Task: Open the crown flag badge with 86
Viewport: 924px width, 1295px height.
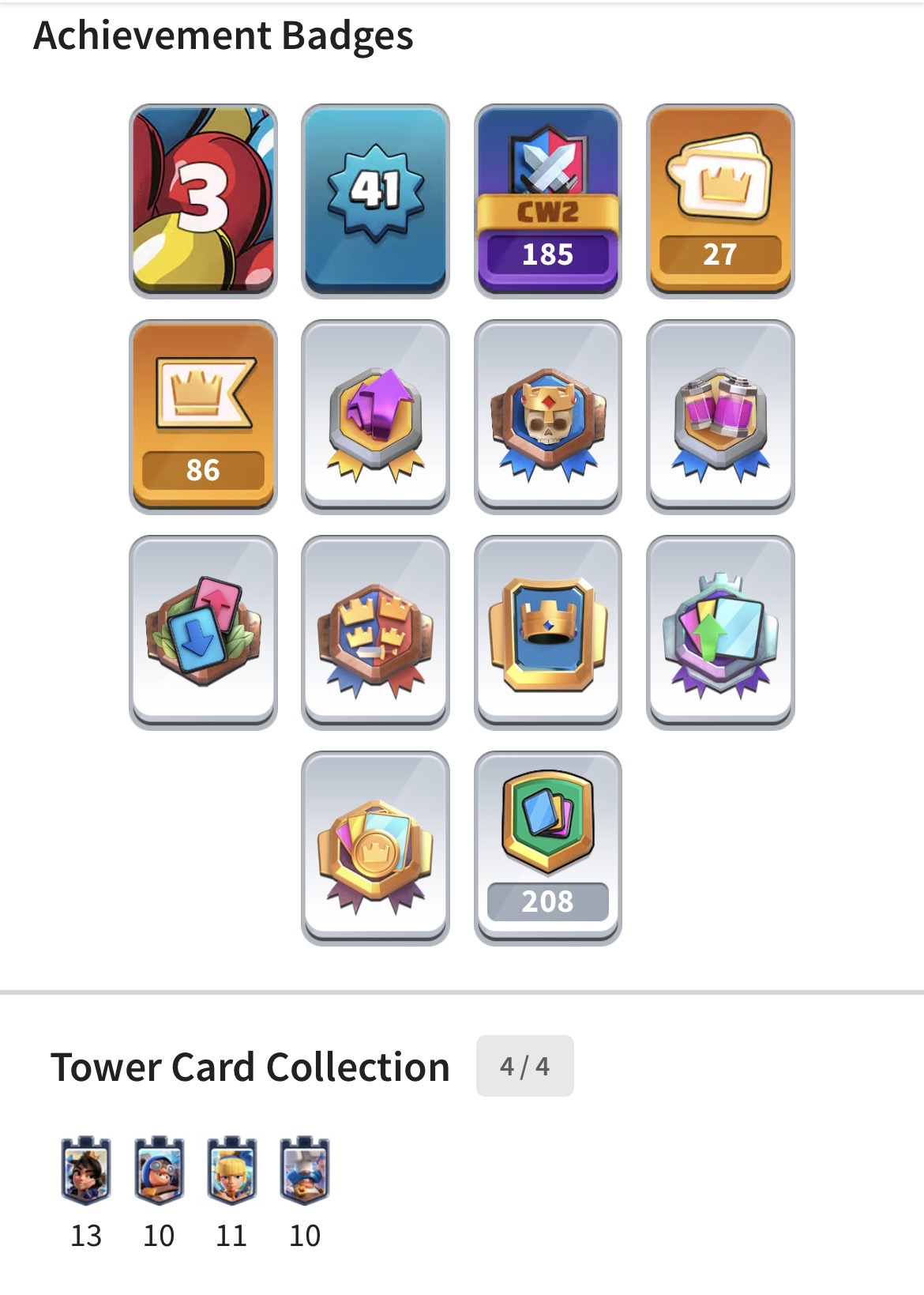Action: [x=203, y=416]
